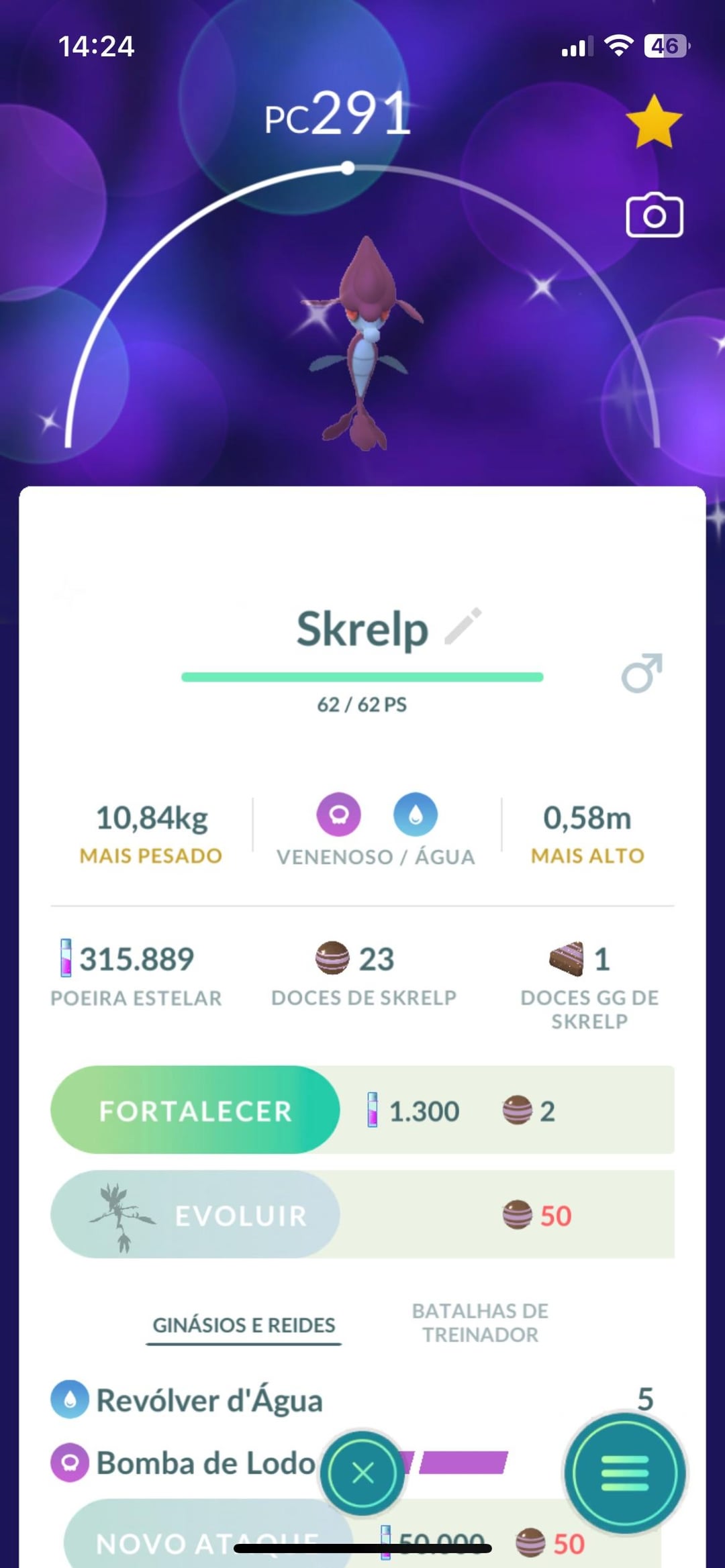This screenshot has width=725, height=1568.
Task: Open the round green options menu
Action: pos(624,1473)
